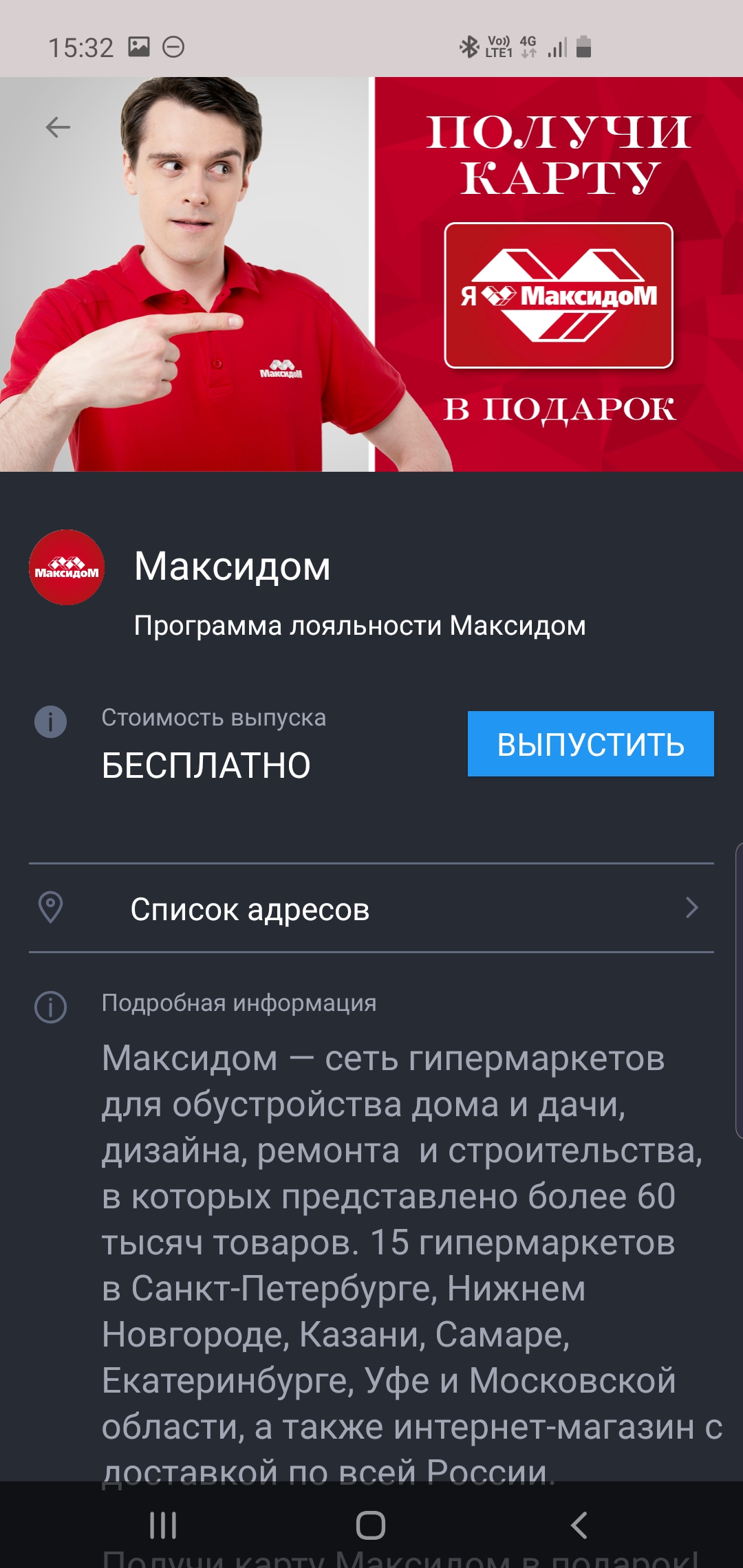Tap the ВЫПУСТИТЬ button
The height and width of the screenshot is (1568, 743).
pos(591,744)
